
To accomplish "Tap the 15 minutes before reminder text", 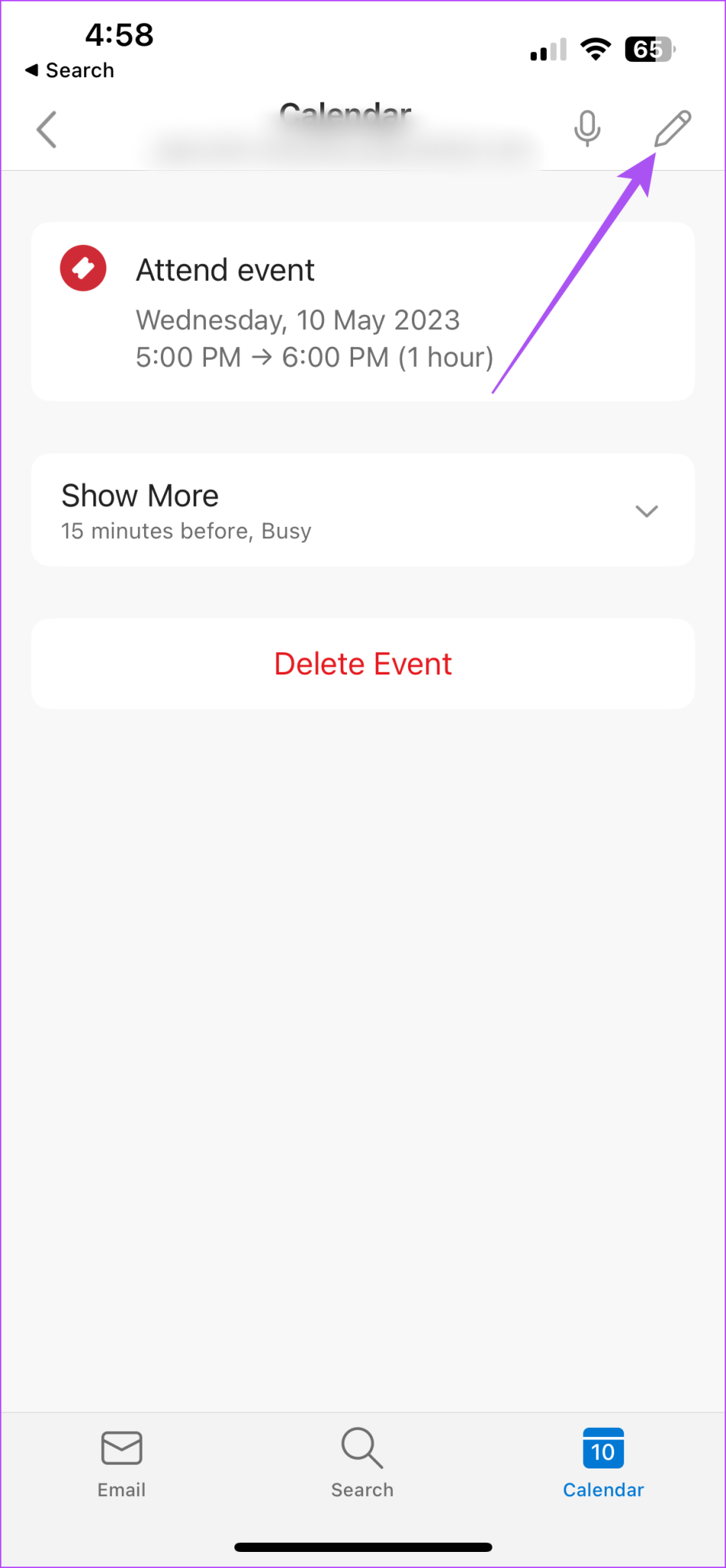I will click(x=186, y=531).
